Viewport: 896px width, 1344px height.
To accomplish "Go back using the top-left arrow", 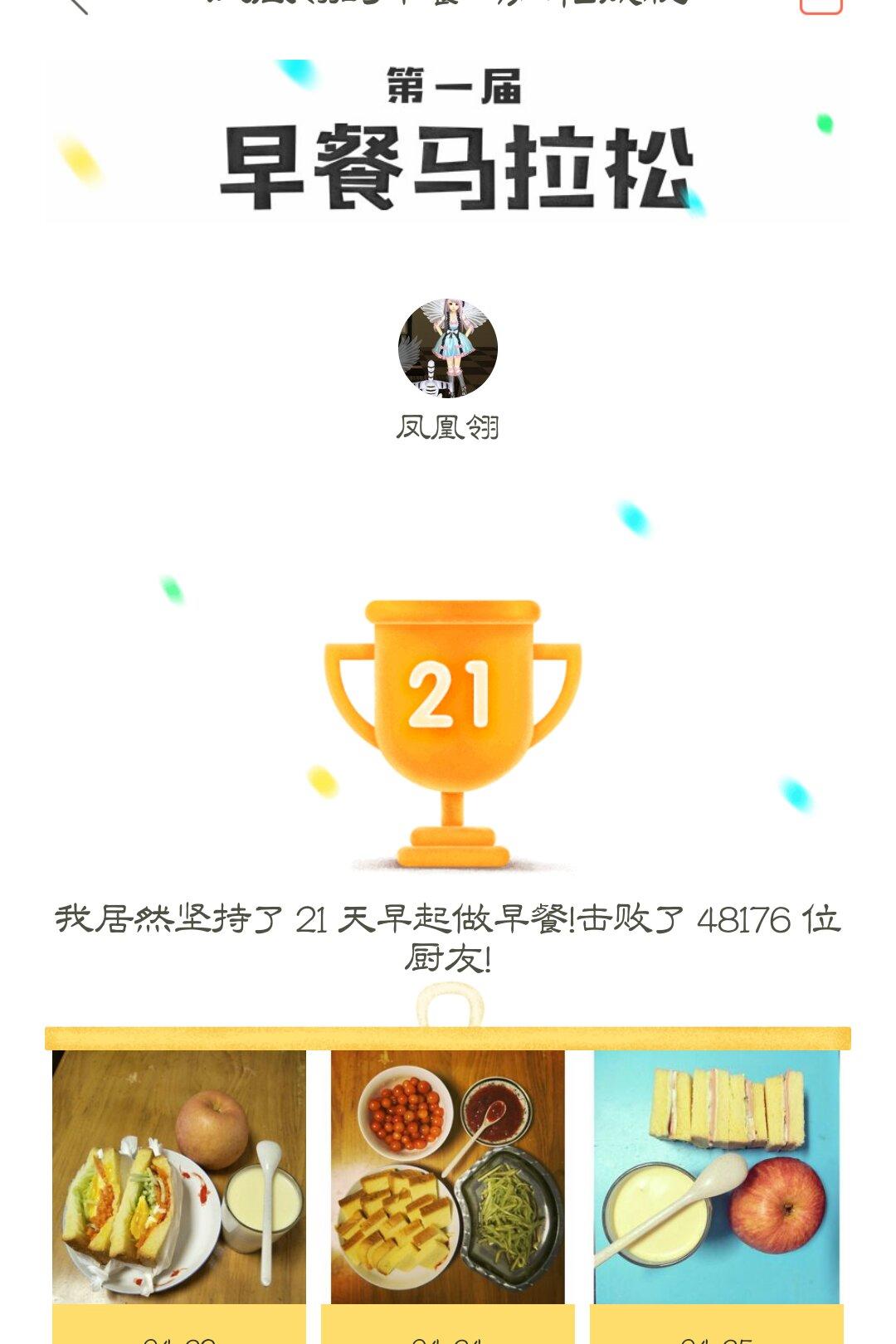I will click(77, 5).
